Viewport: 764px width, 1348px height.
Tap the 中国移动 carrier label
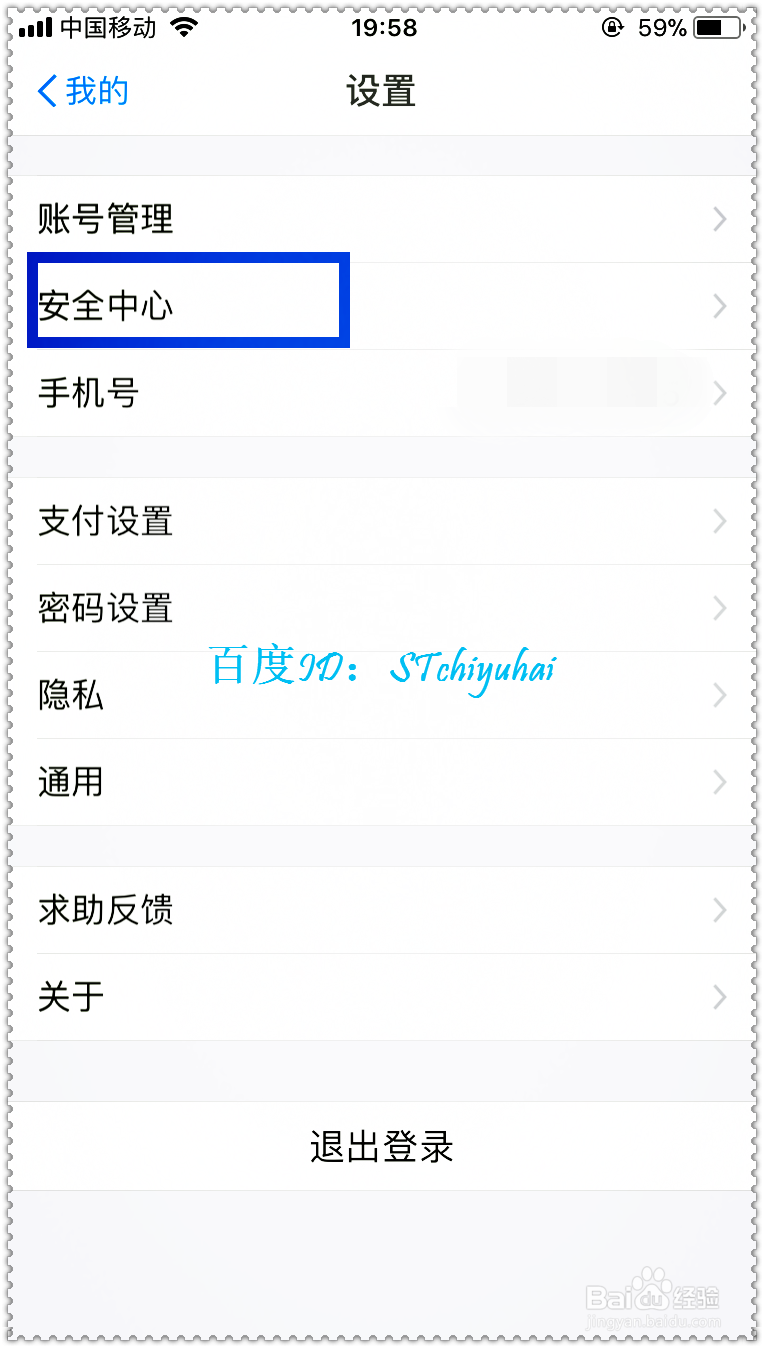coord(103,27)
